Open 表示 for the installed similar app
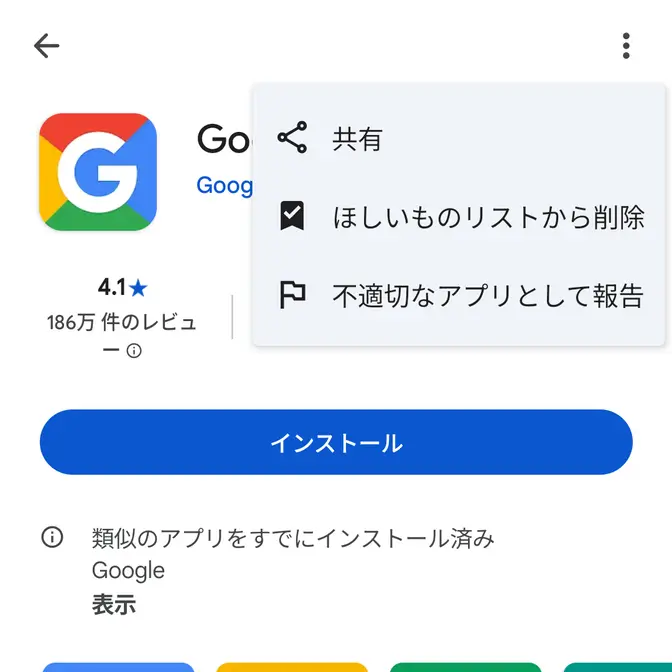 coord(114,604)
